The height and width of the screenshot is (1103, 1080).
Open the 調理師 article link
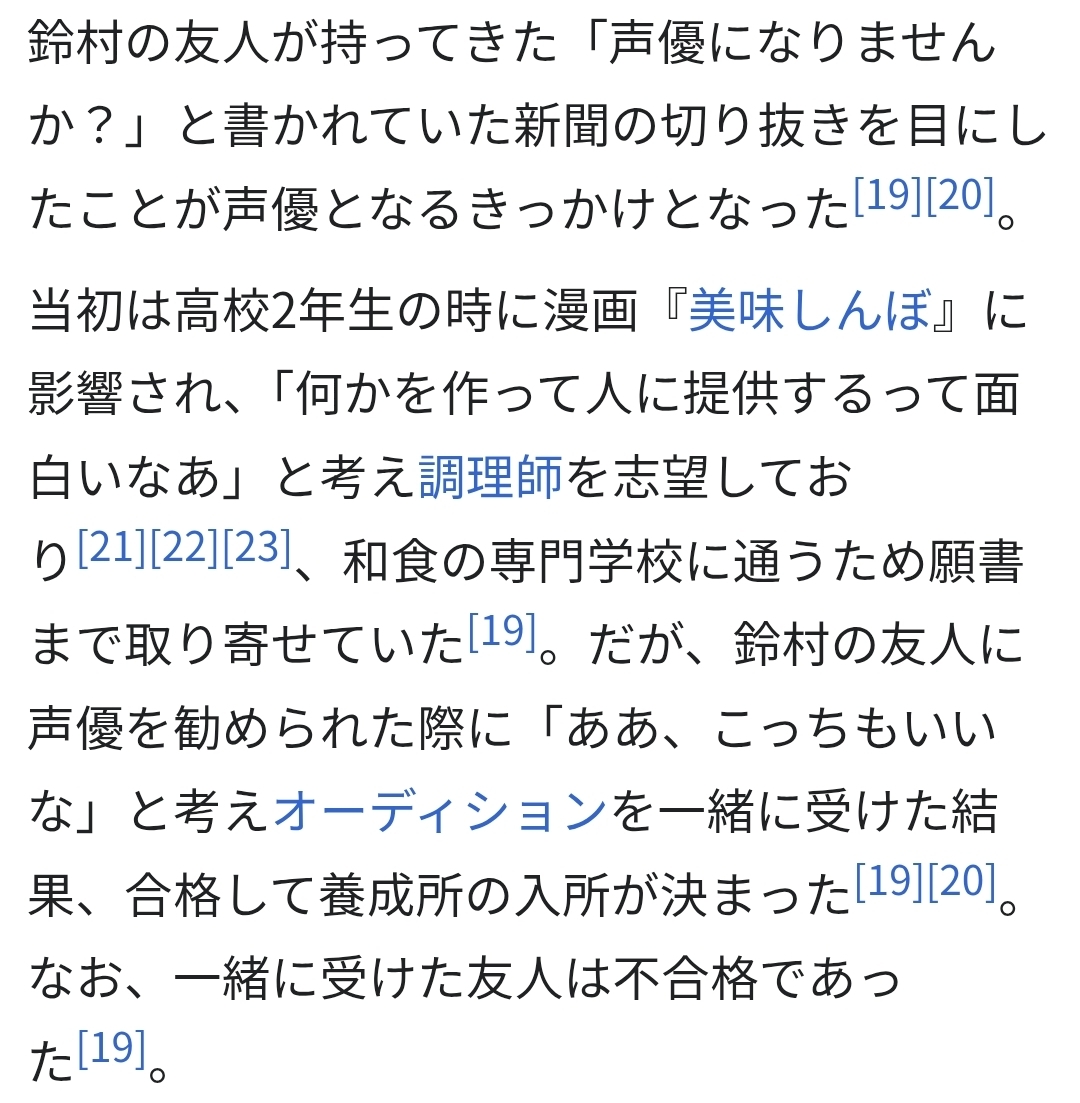(x=490, y=479)
